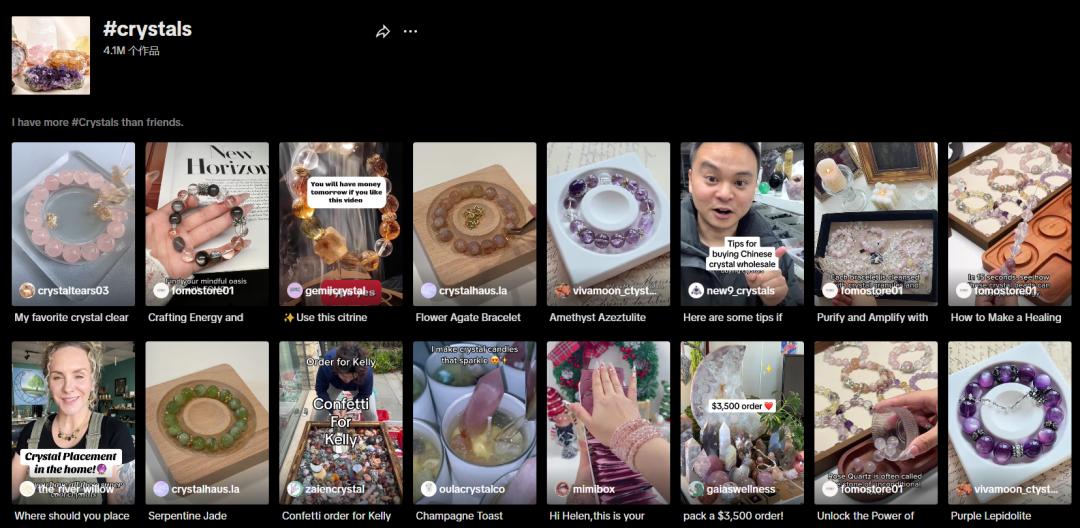Open the Serpentine Jade video
This screenshot has height=528, width=1080.
click(207, 422)
